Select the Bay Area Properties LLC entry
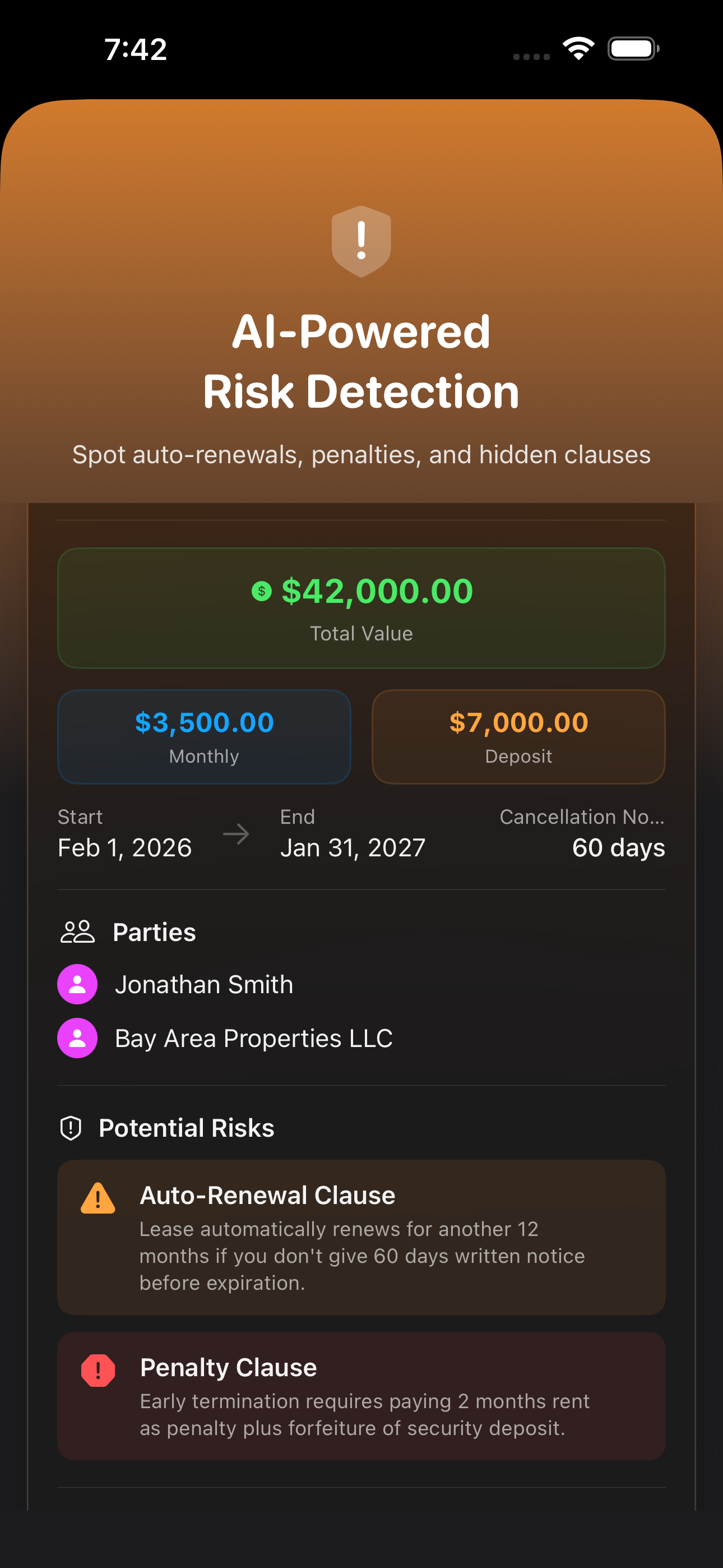The image size is (723, 1568). [x=254, y=1038]
